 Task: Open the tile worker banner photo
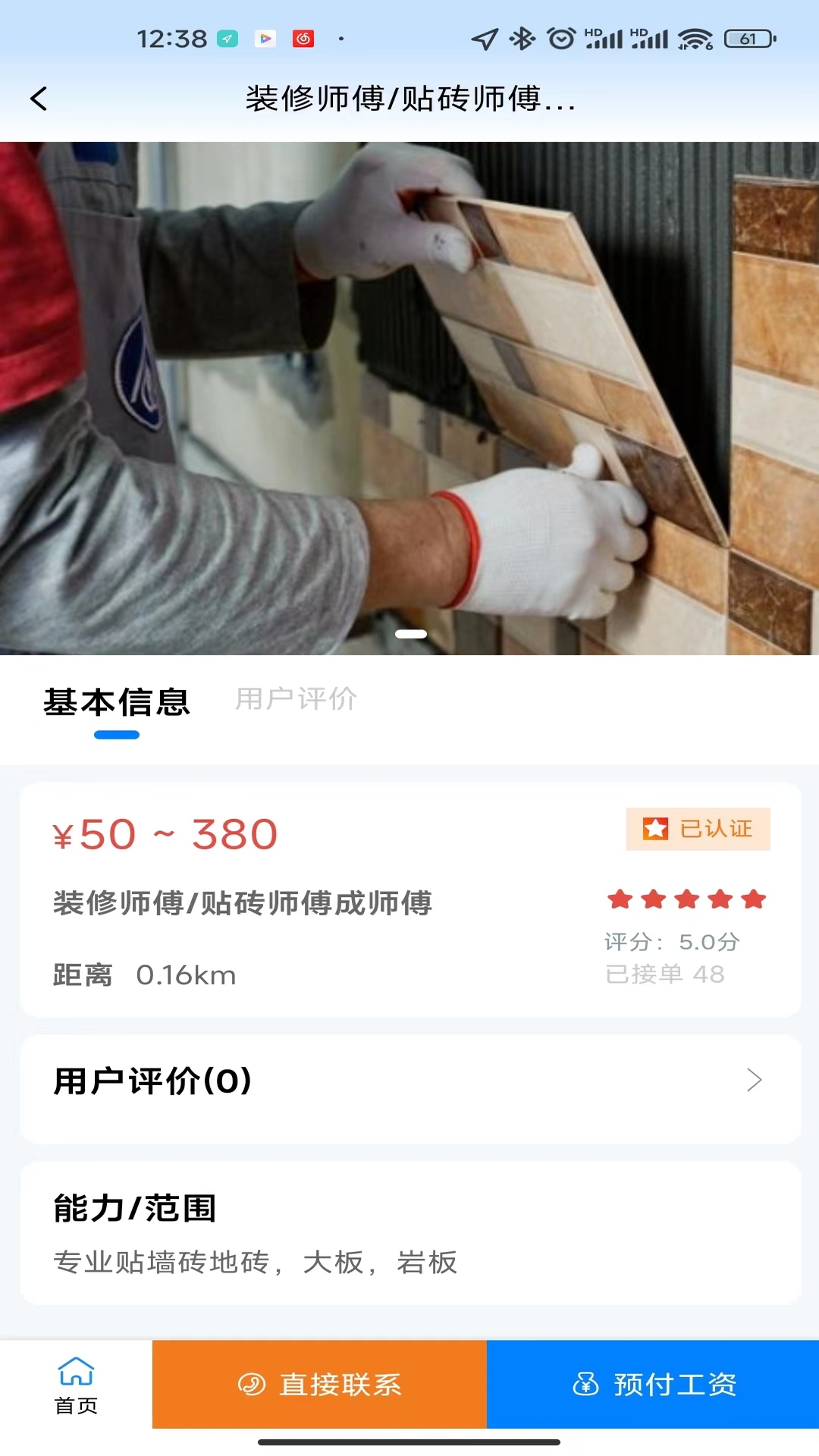(x=409, y=398)
